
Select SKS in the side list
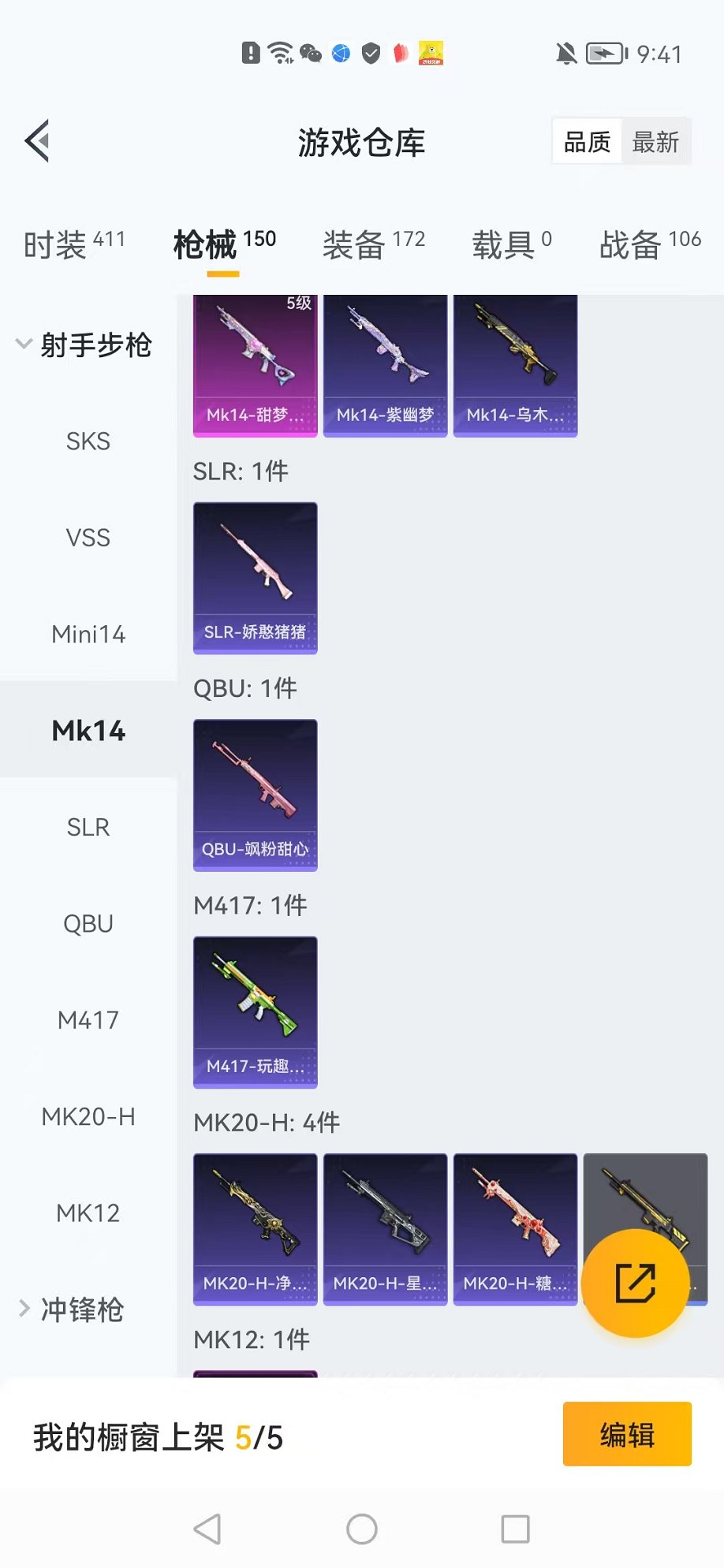tap(88, 441)
